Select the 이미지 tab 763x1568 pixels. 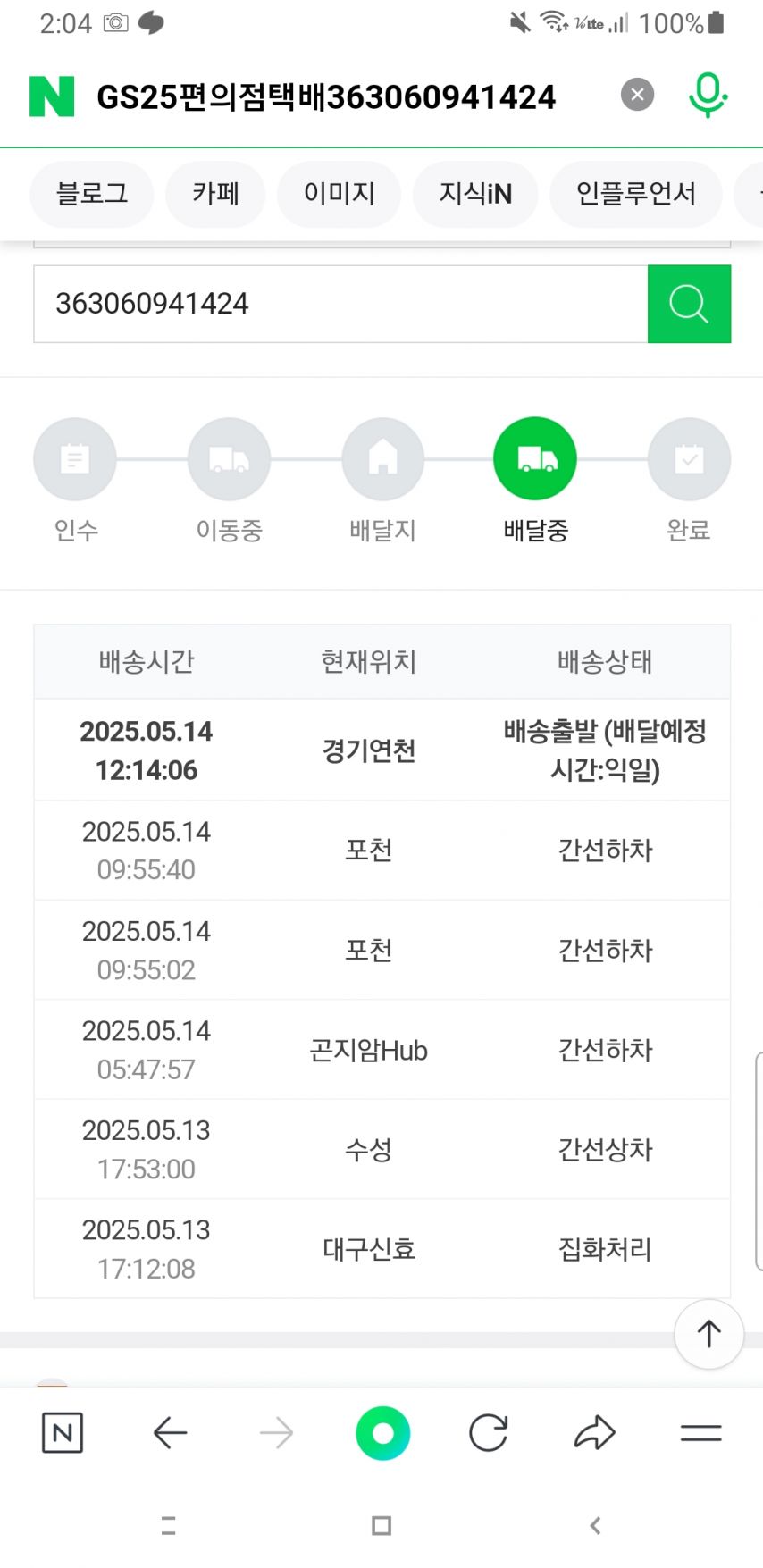click(x=340, y=194)
